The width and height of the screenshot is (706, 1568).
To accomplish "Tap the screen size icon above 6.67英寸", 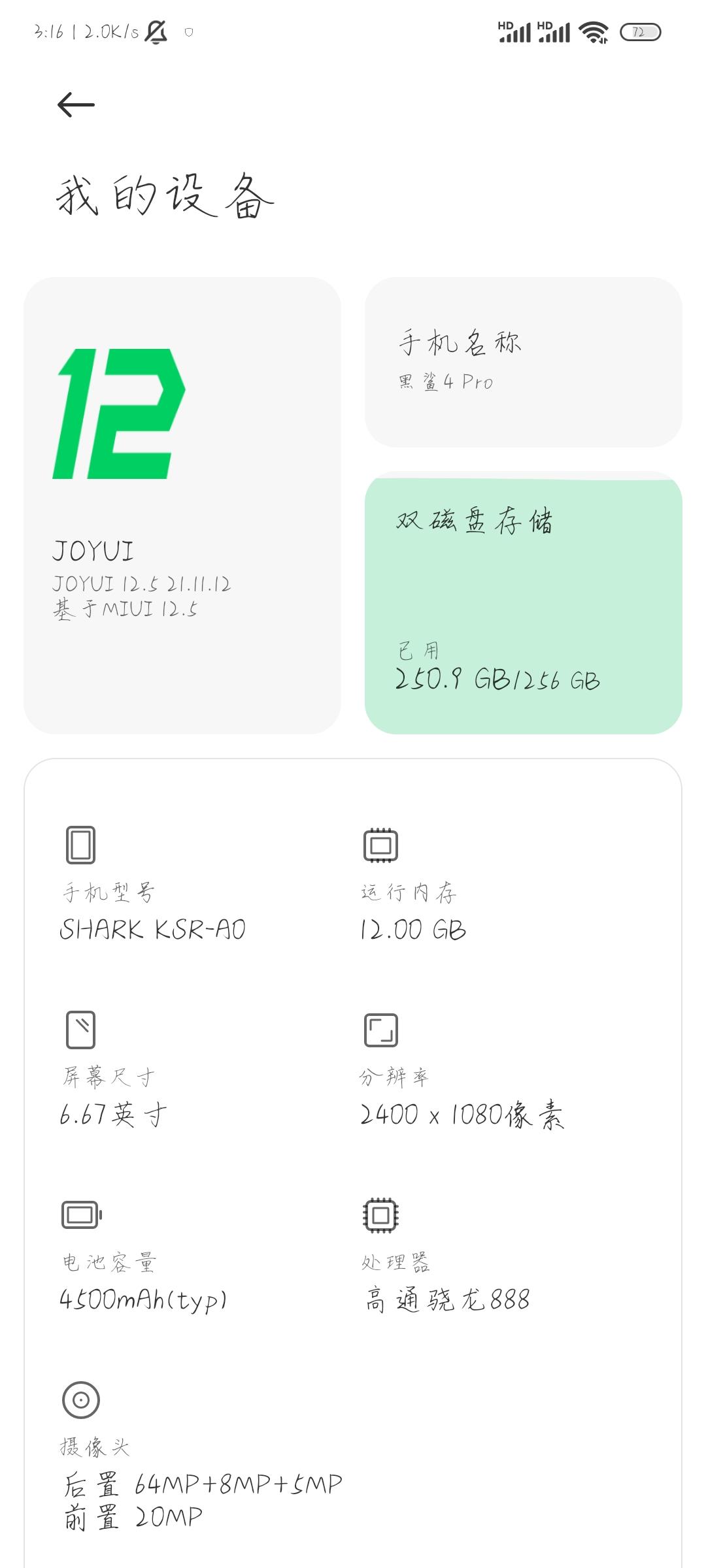I will pos(80,1029).
